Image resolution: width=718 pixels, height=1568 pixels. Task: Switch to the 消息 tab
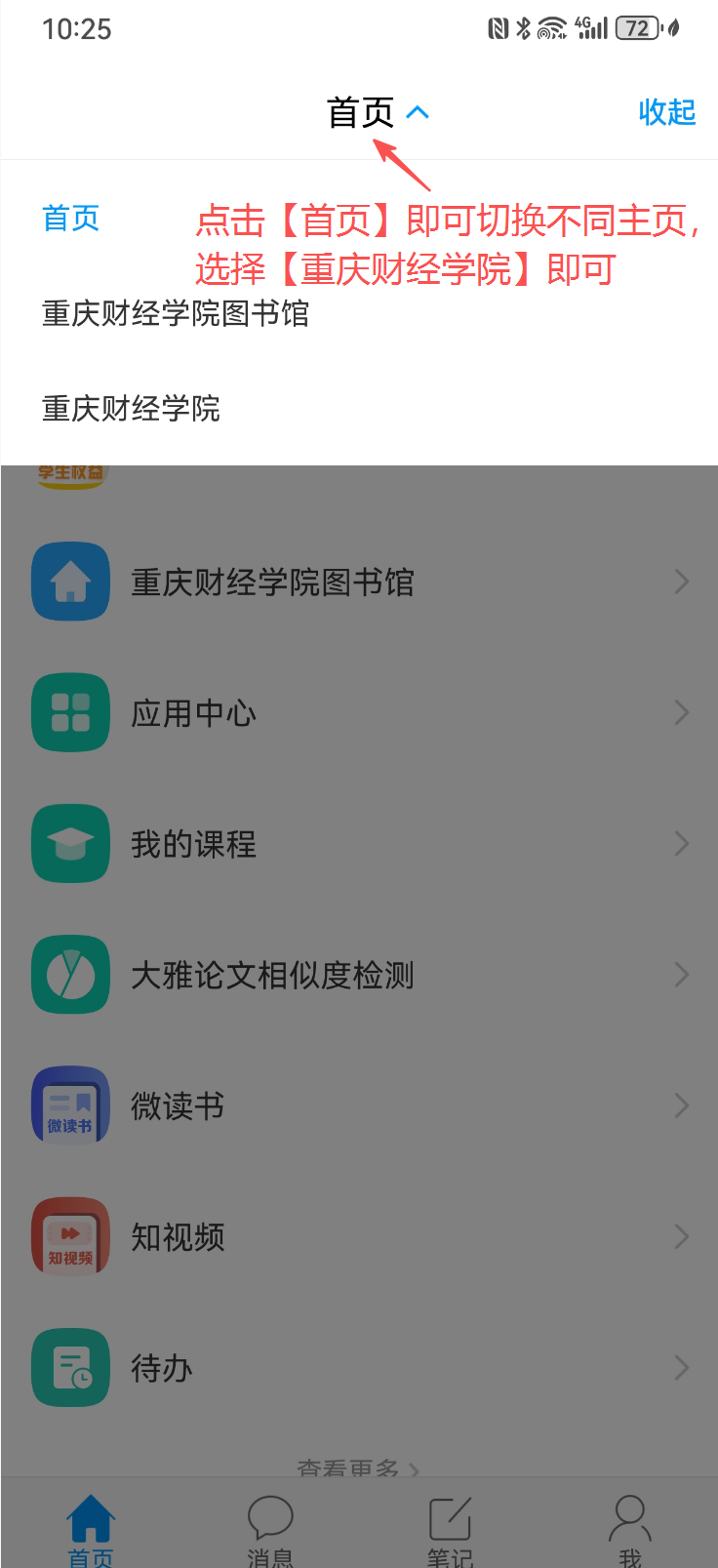[x=270, y=1529]
